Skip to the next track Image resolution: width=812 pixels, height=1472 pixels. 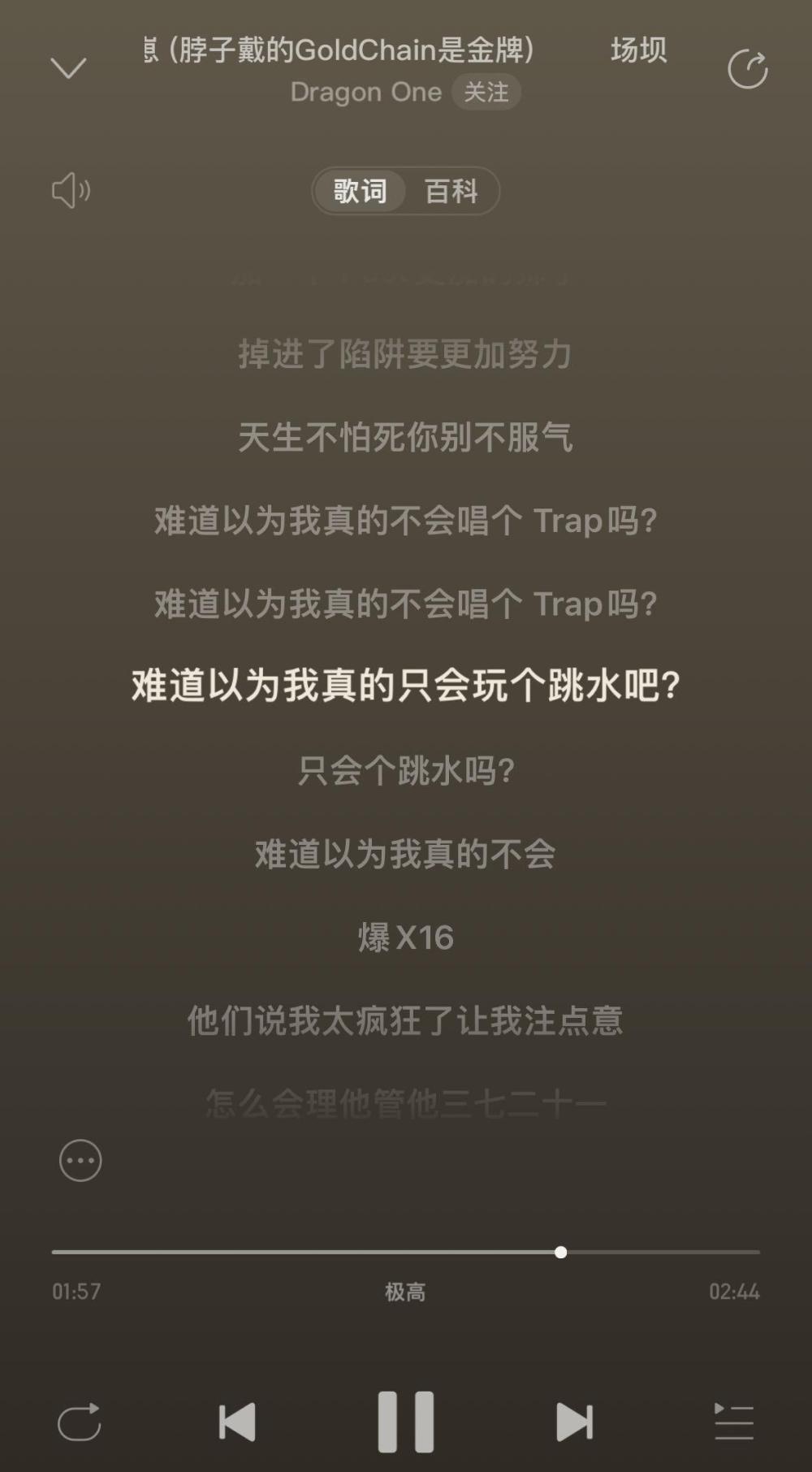point(574,1422)
